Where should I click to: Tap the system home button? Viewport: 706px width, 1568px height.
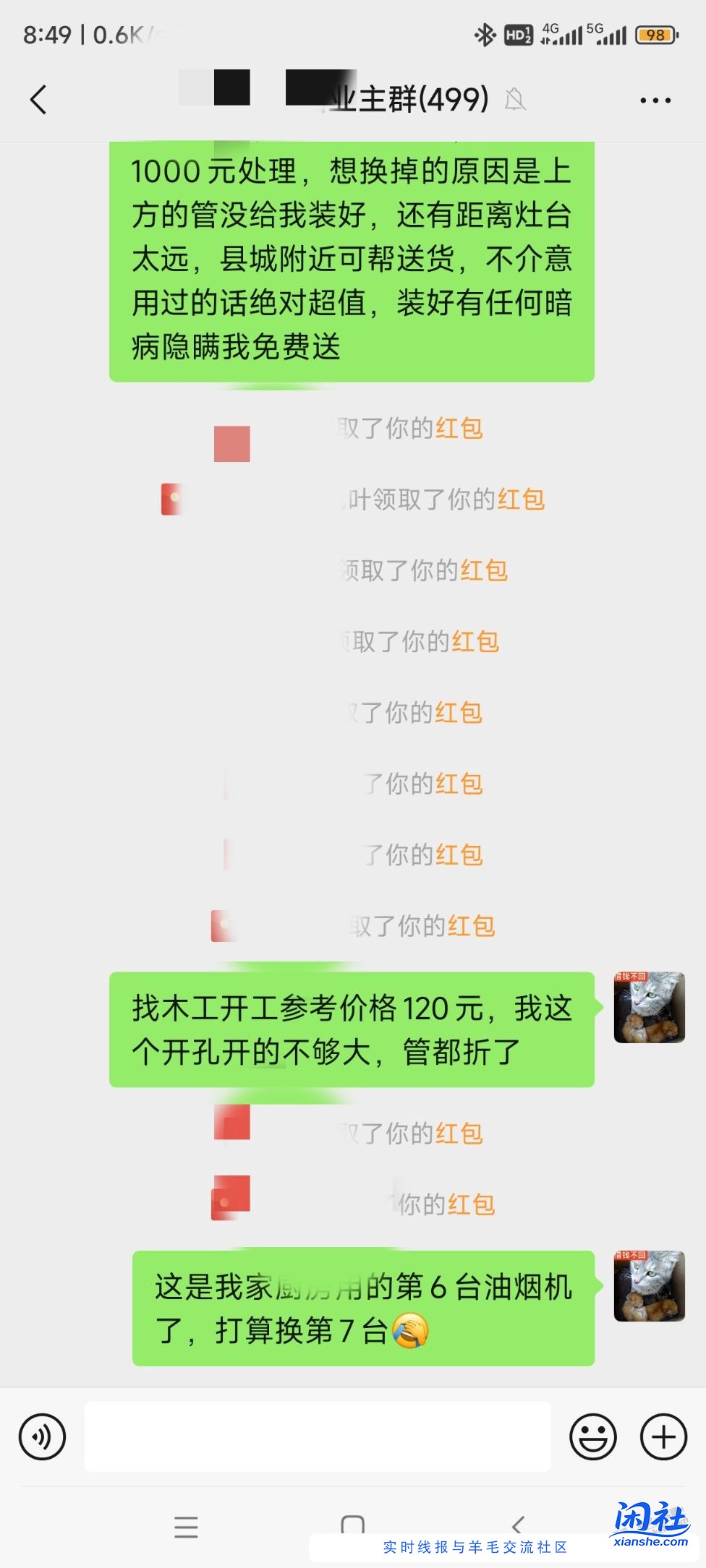click(x=352, y=1525)
